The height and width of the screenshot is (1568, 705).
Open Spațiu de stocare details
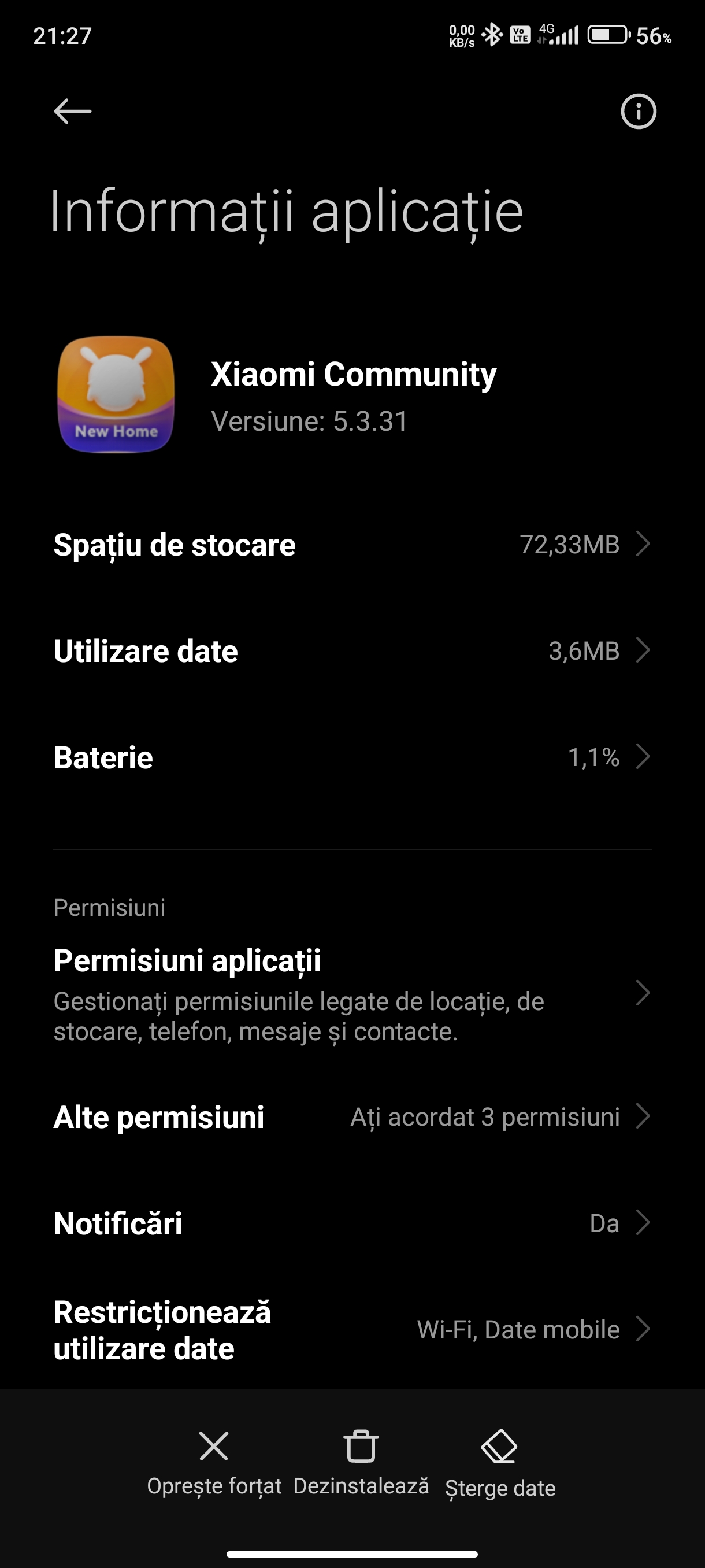coord(352,544)
